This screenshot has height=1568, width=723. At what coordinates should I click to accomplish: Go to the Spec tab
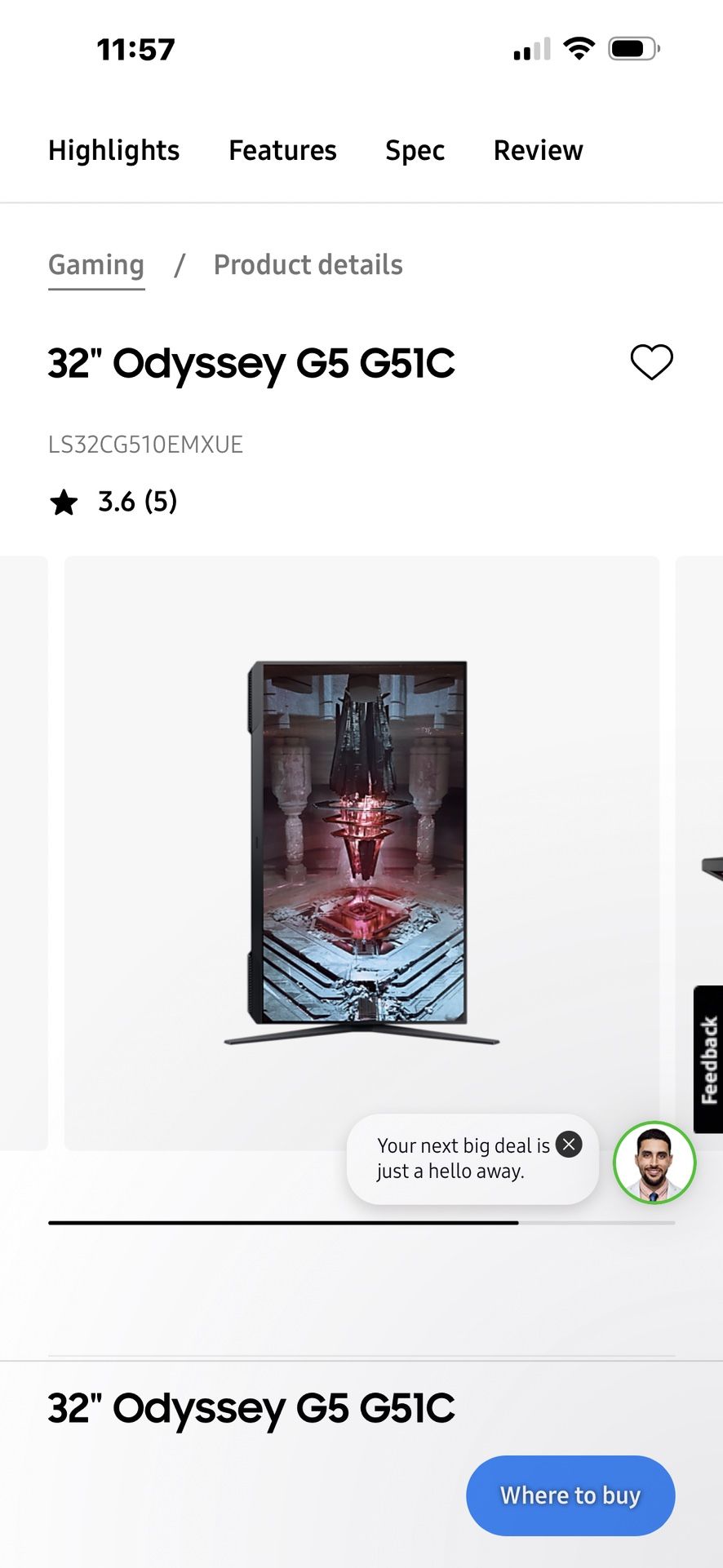pos(415,151)
